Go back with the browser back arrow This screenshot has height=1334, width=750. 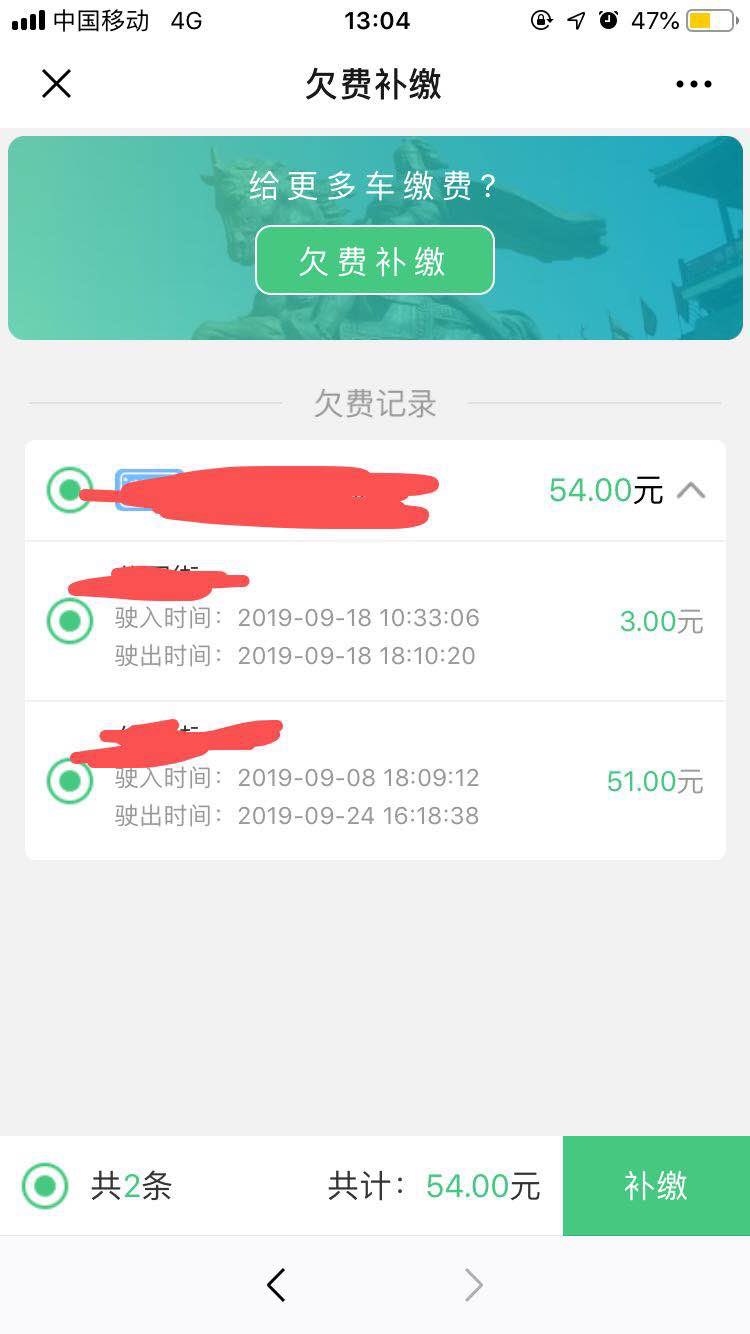[277, 1285]
